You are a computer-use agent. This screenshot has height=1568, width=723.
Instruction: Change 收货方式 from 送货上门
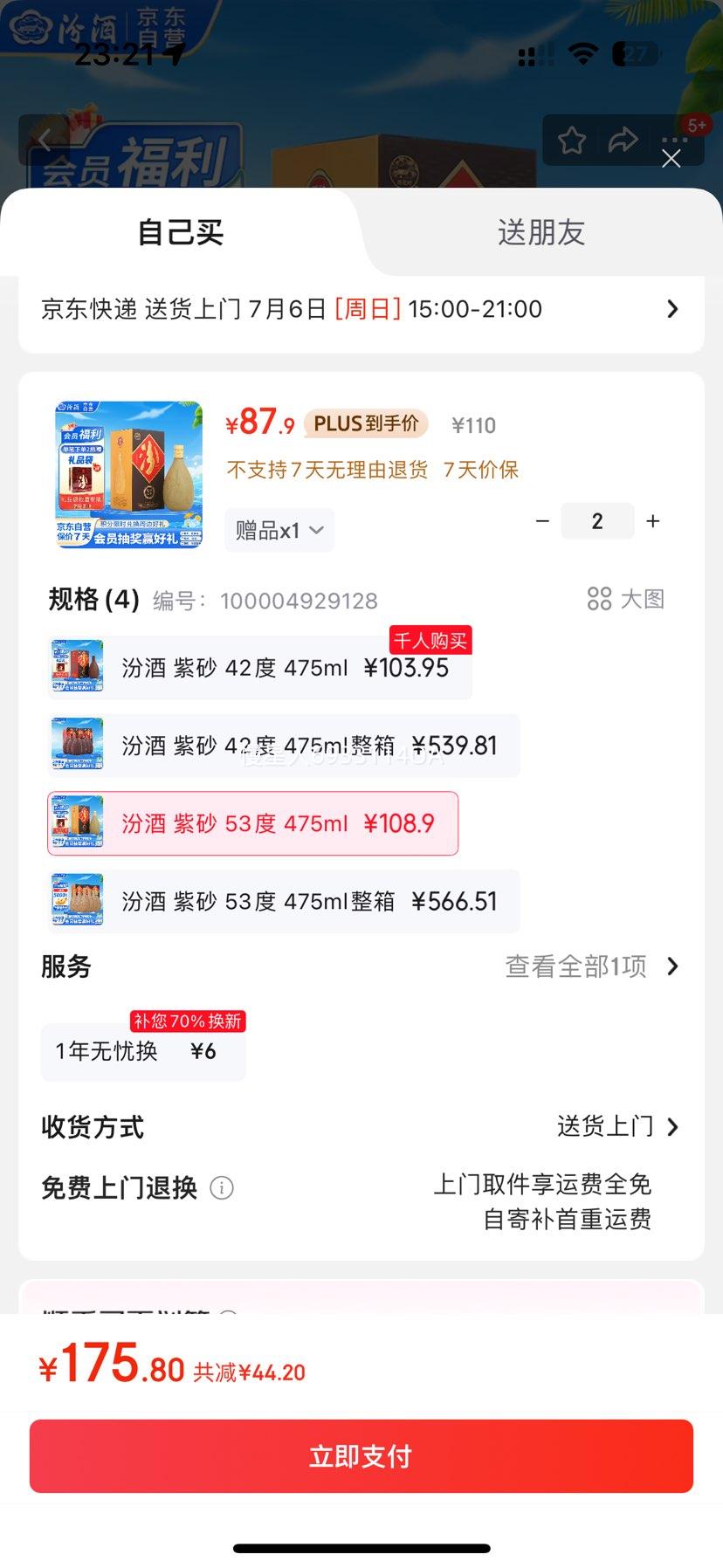click(618, 1127)
